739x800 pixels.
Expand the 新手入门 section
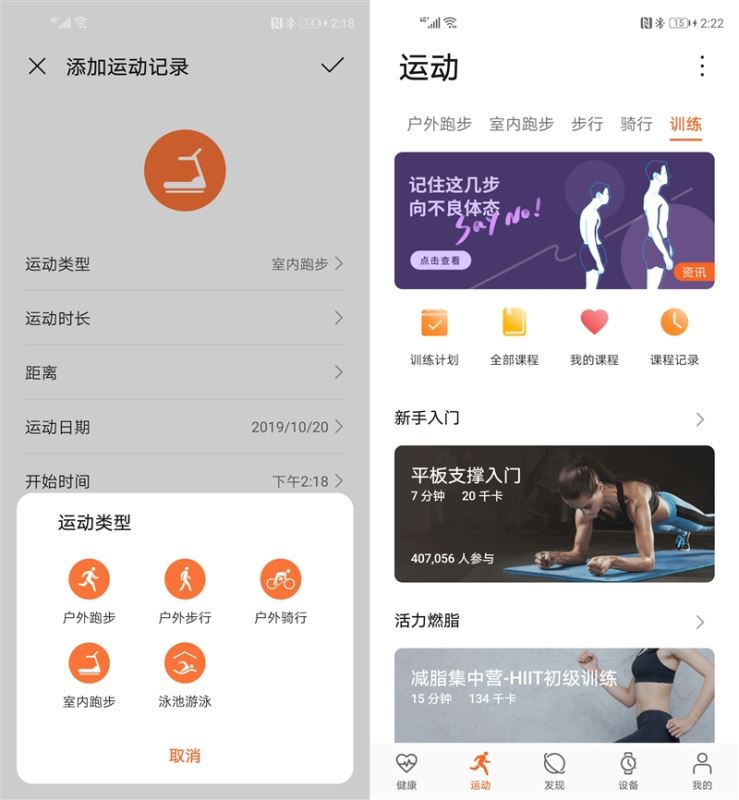(x=699, y=419)
